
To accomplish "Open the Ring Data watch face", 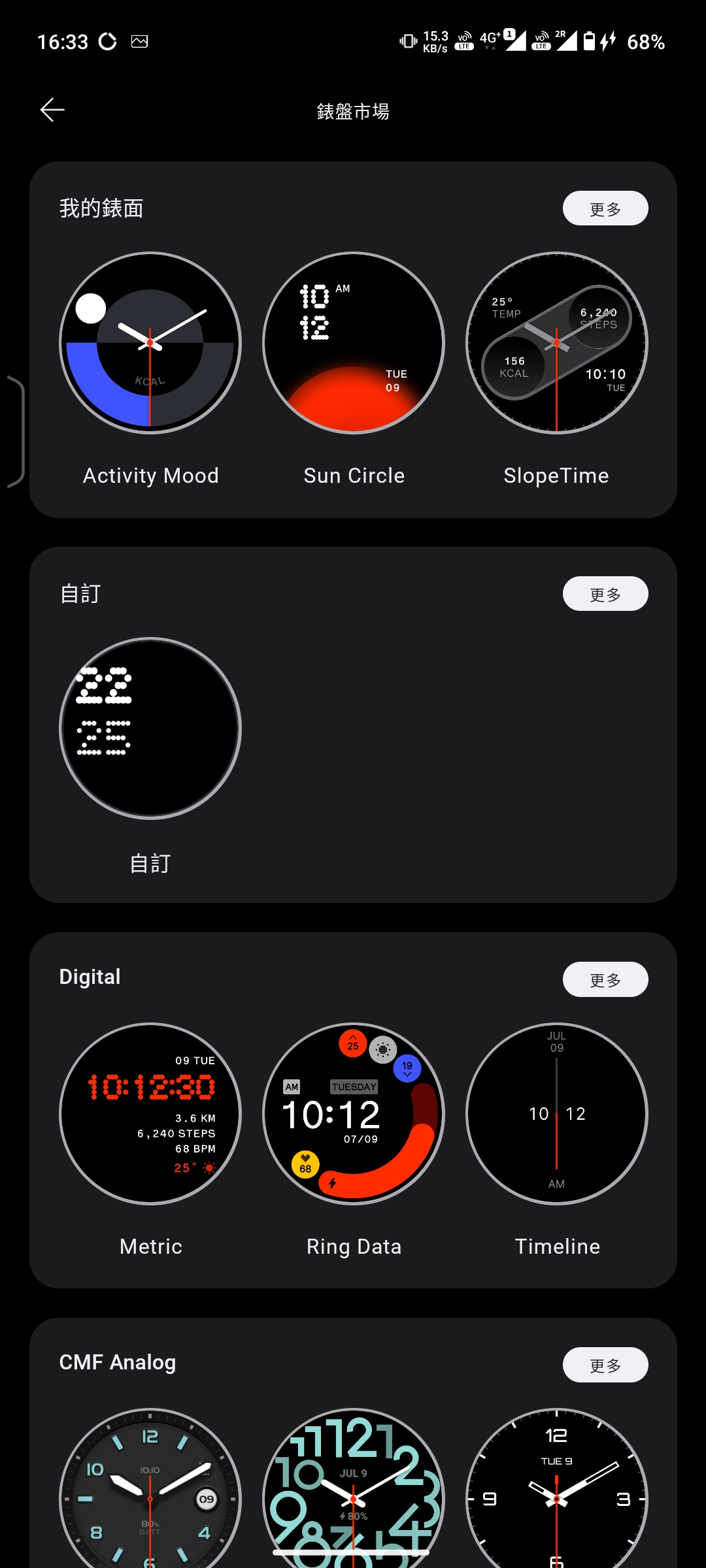I will coord(354,1114).
